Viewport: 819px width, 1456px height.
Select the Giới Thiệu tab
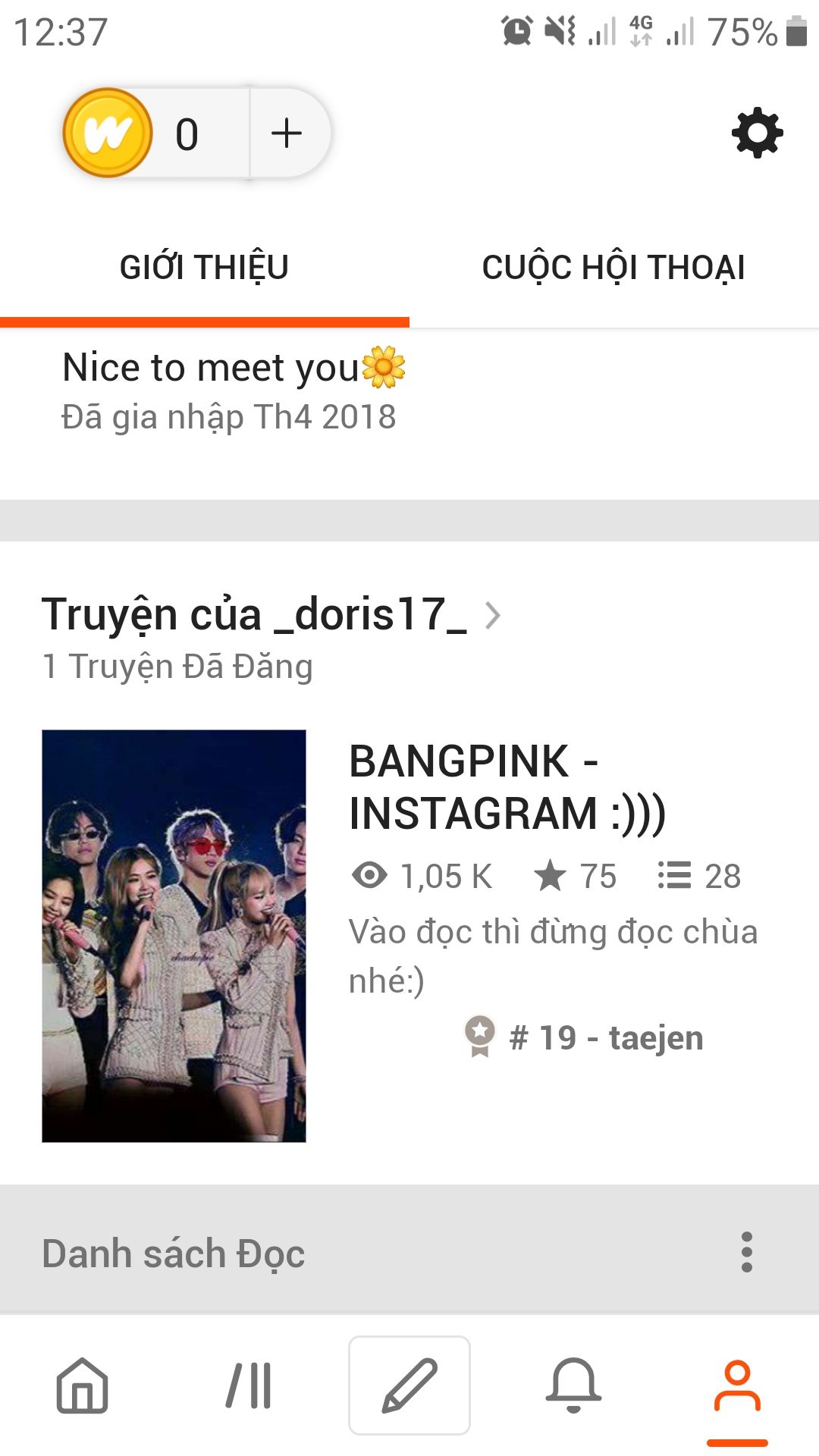(204, 268)
